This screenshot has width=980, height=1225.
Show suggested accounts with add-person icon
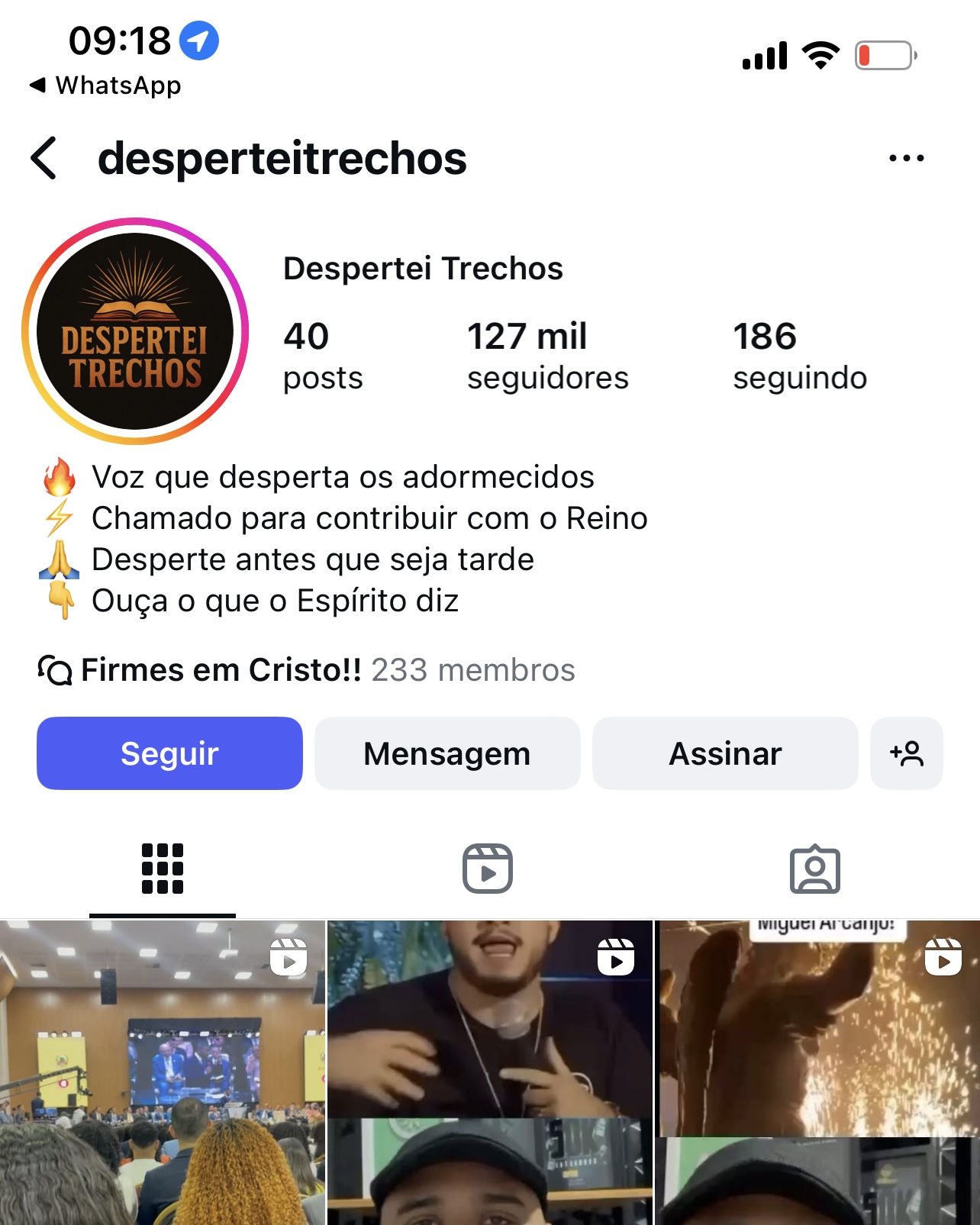pos(906,753)
